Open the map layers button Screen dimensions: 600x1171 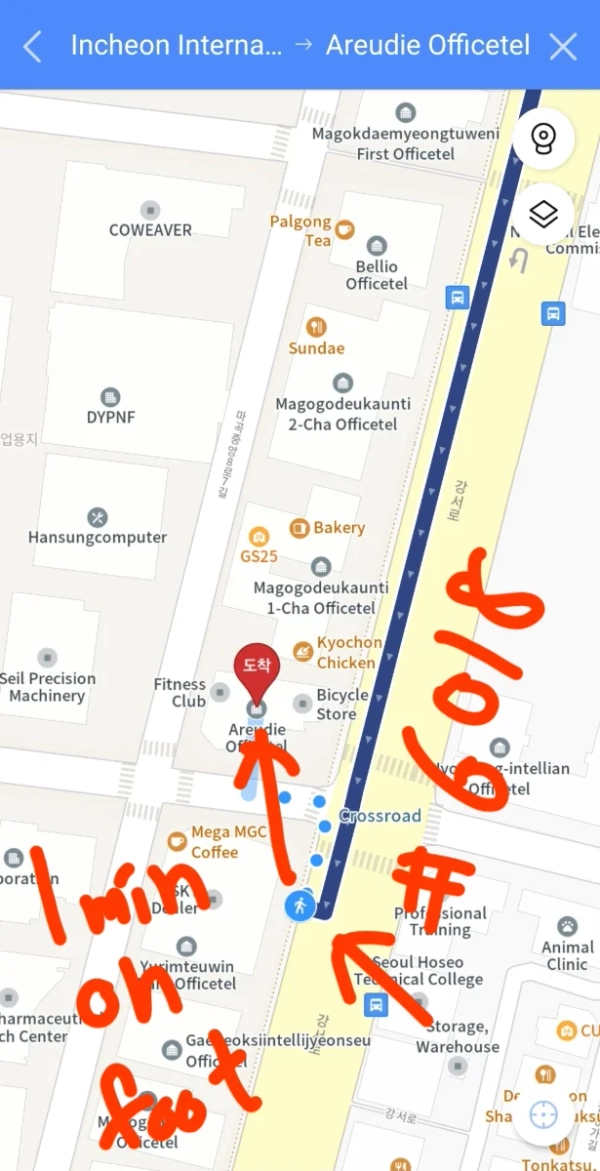pos(543,214)
